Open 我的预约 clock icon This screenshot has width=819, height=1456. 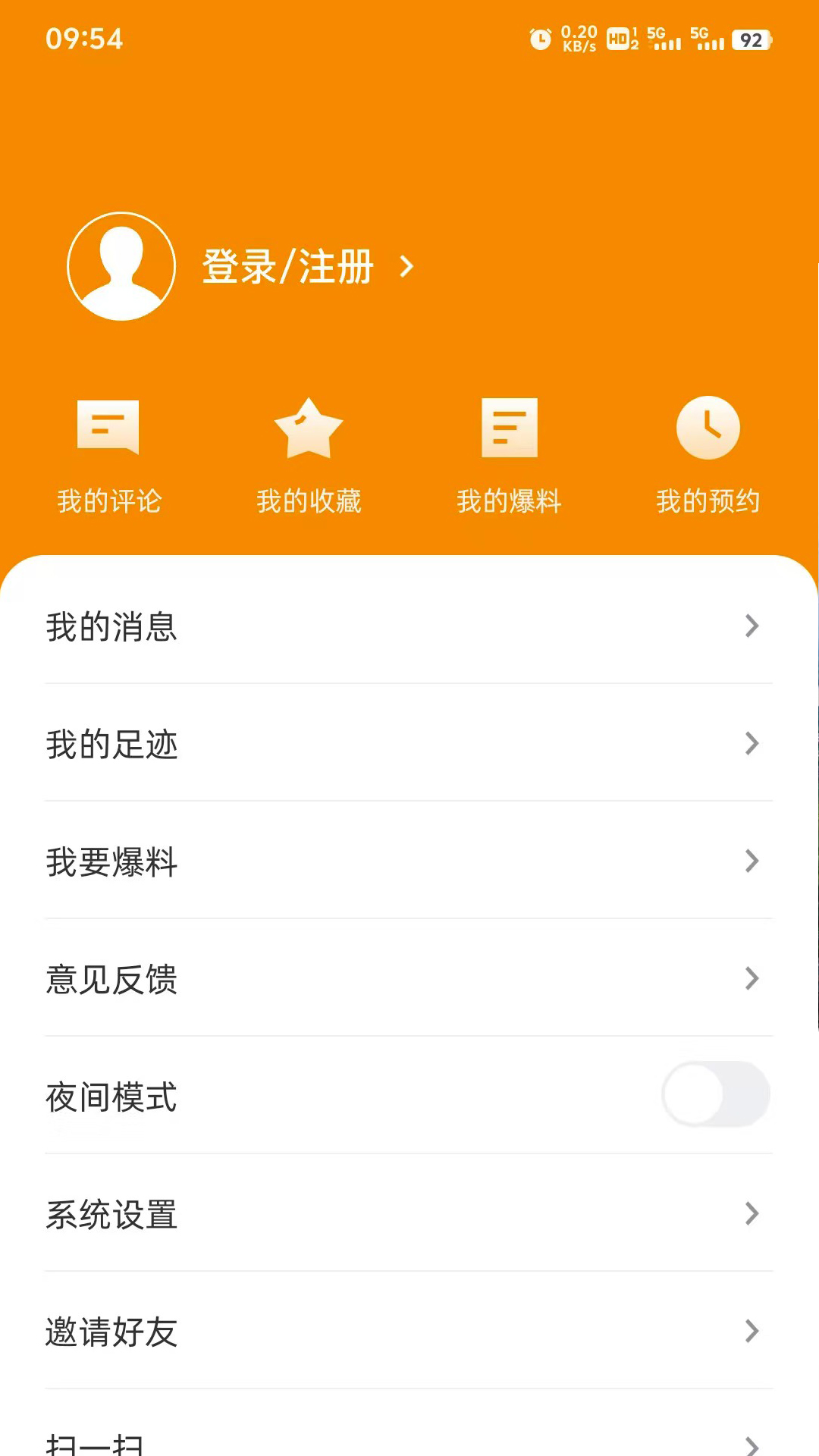coord(709,427)
